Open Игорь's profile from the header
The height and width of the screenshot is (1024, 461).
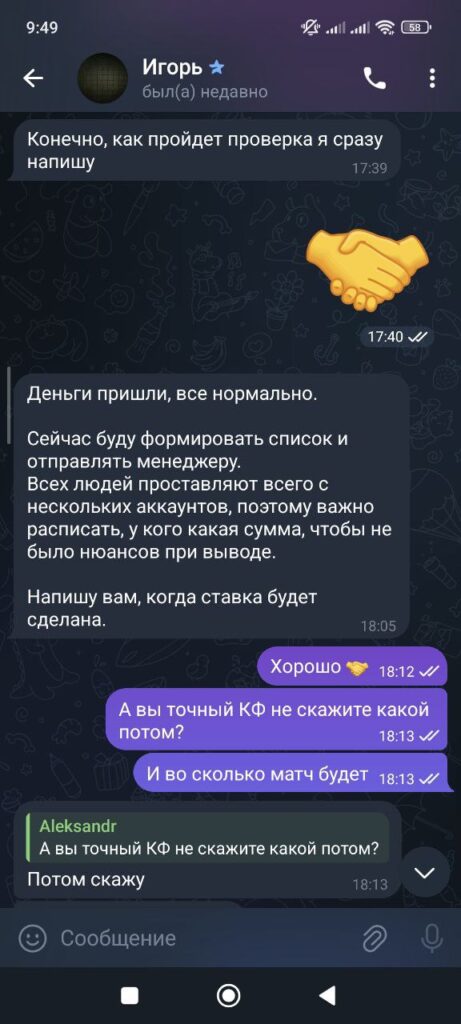183,78
